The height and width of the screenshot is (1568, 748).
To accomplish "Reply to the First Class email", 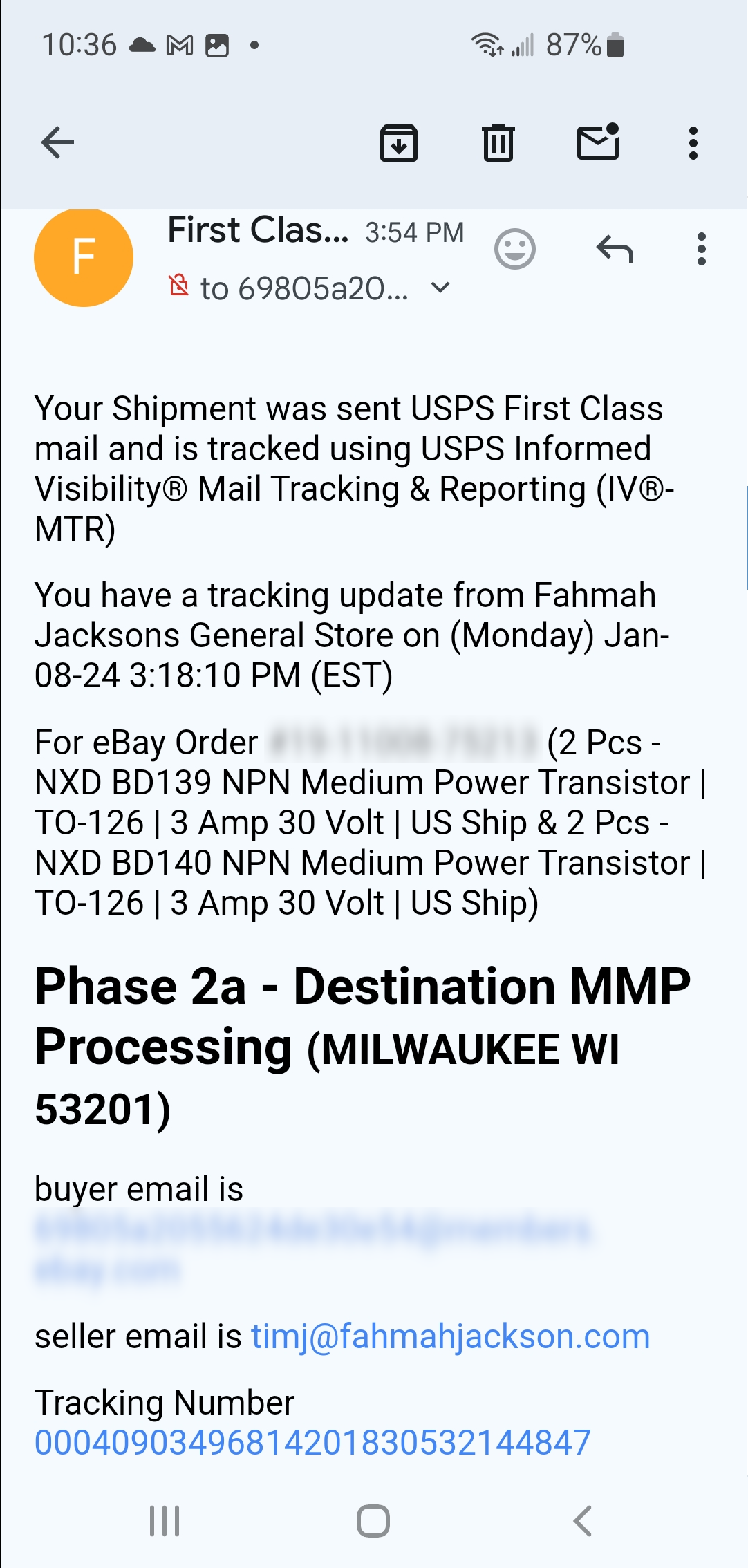I will (x=615, y=249).
